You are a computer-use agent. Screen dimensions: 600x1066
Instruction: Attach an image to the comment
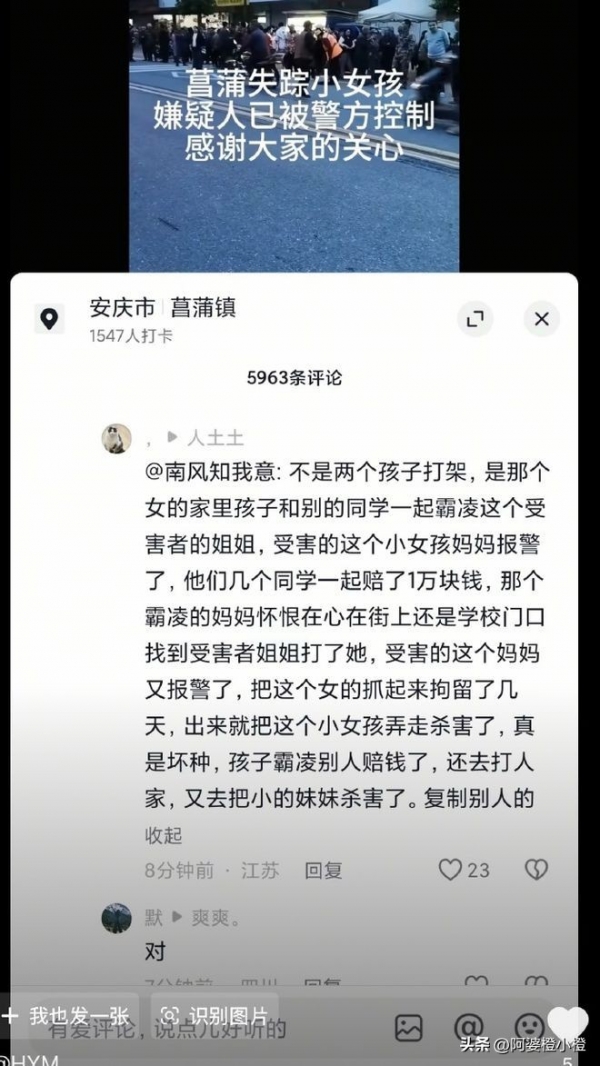pos(408,1027)
